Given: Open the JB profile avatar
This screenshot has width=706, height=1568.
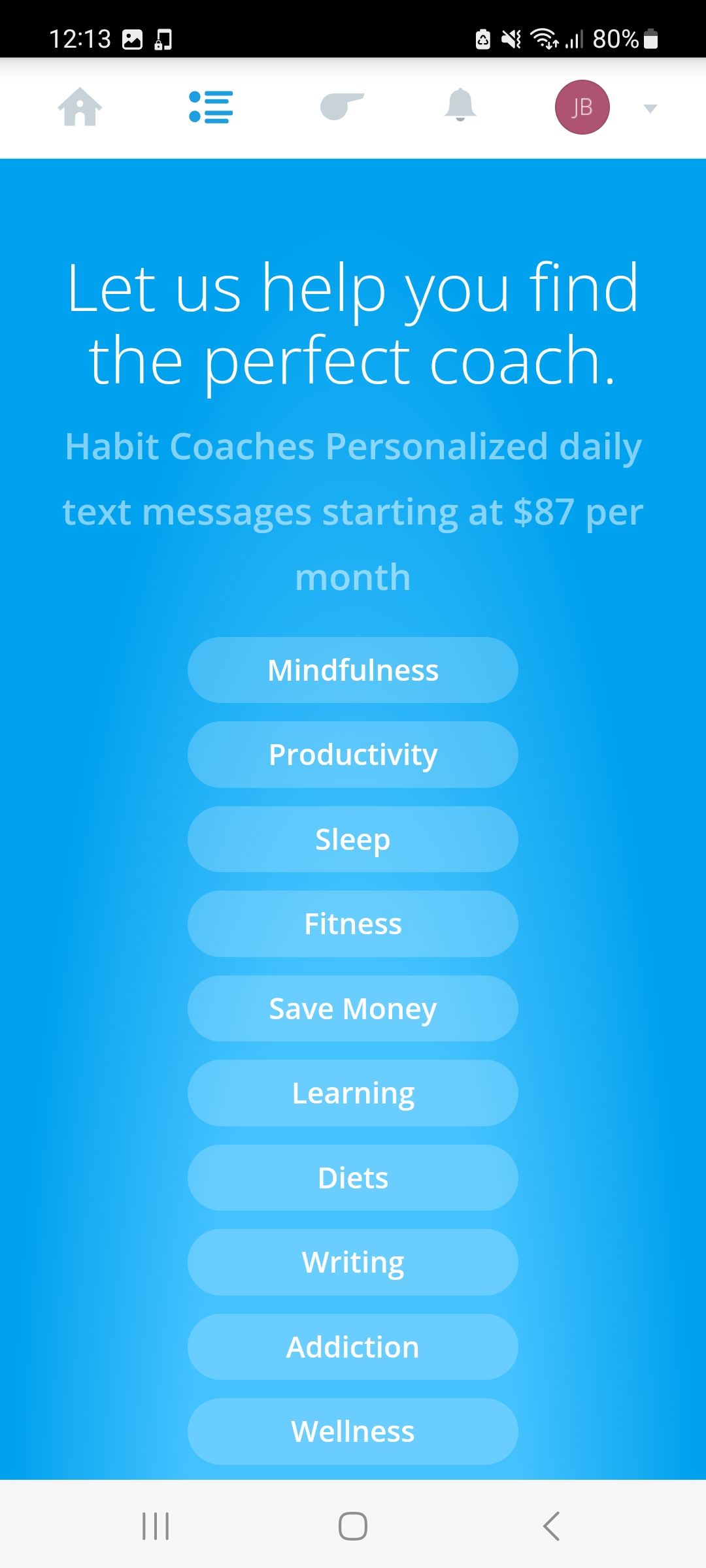Looking at the screenshot, I should click(x=582, y=107).
